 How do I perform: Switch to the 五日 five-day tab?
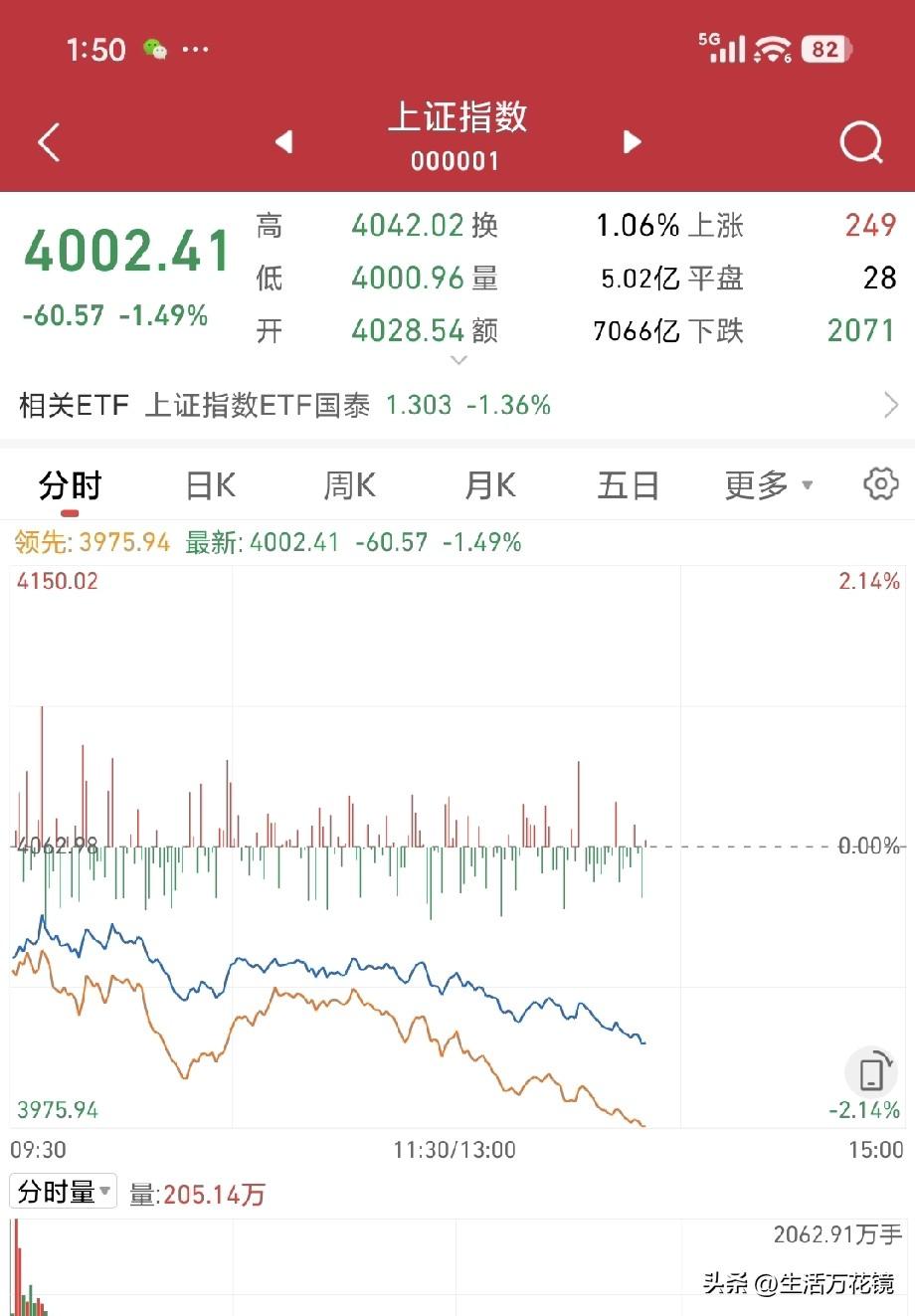(628, 483)
